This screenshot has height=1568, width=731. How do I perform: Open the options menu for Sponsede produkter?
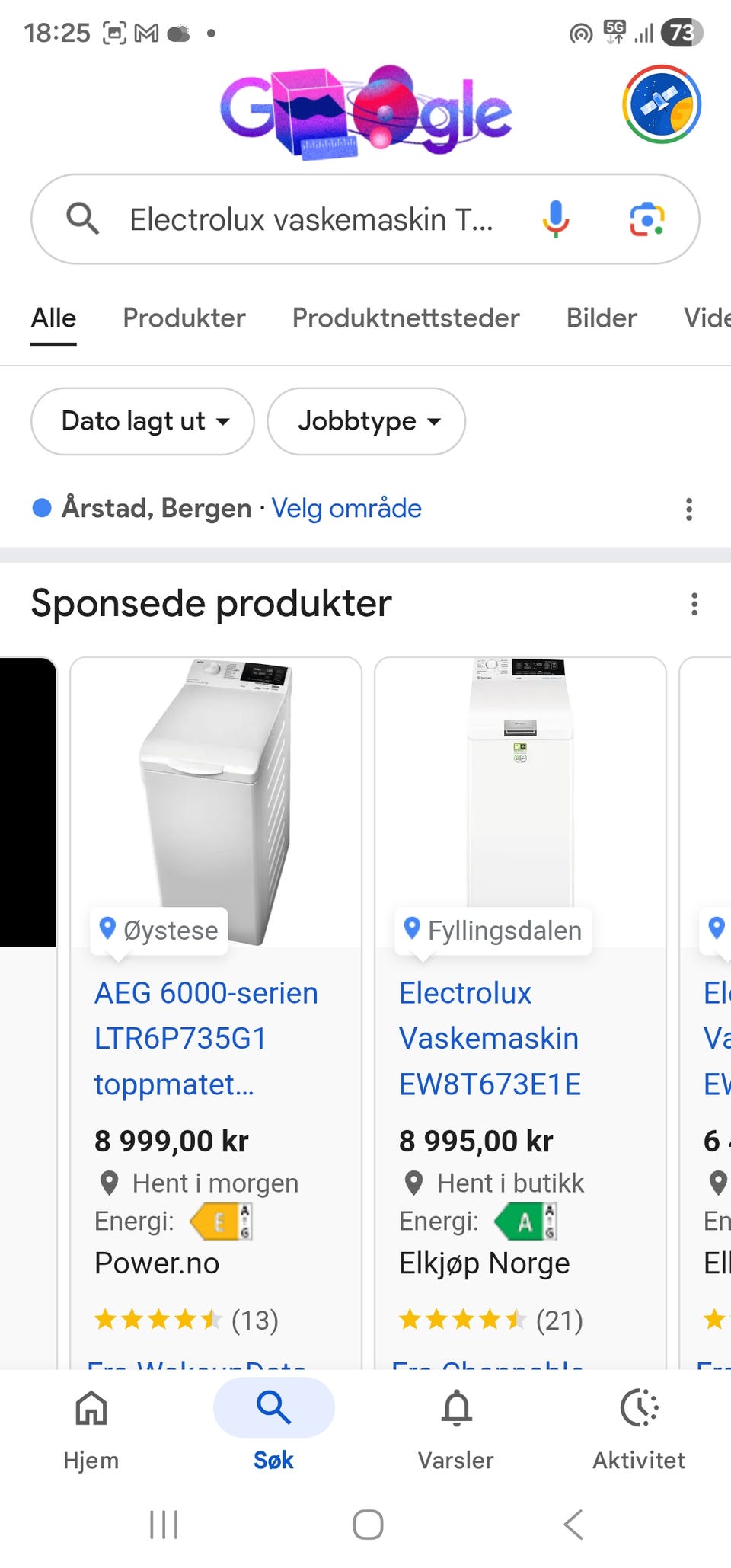694,604
